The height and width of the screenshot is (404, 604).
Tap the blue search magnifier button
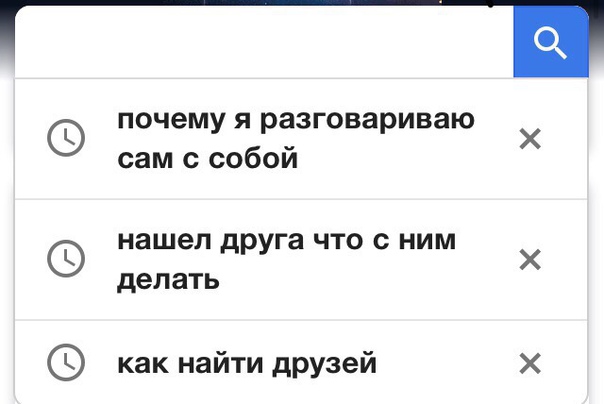[549, 41]
